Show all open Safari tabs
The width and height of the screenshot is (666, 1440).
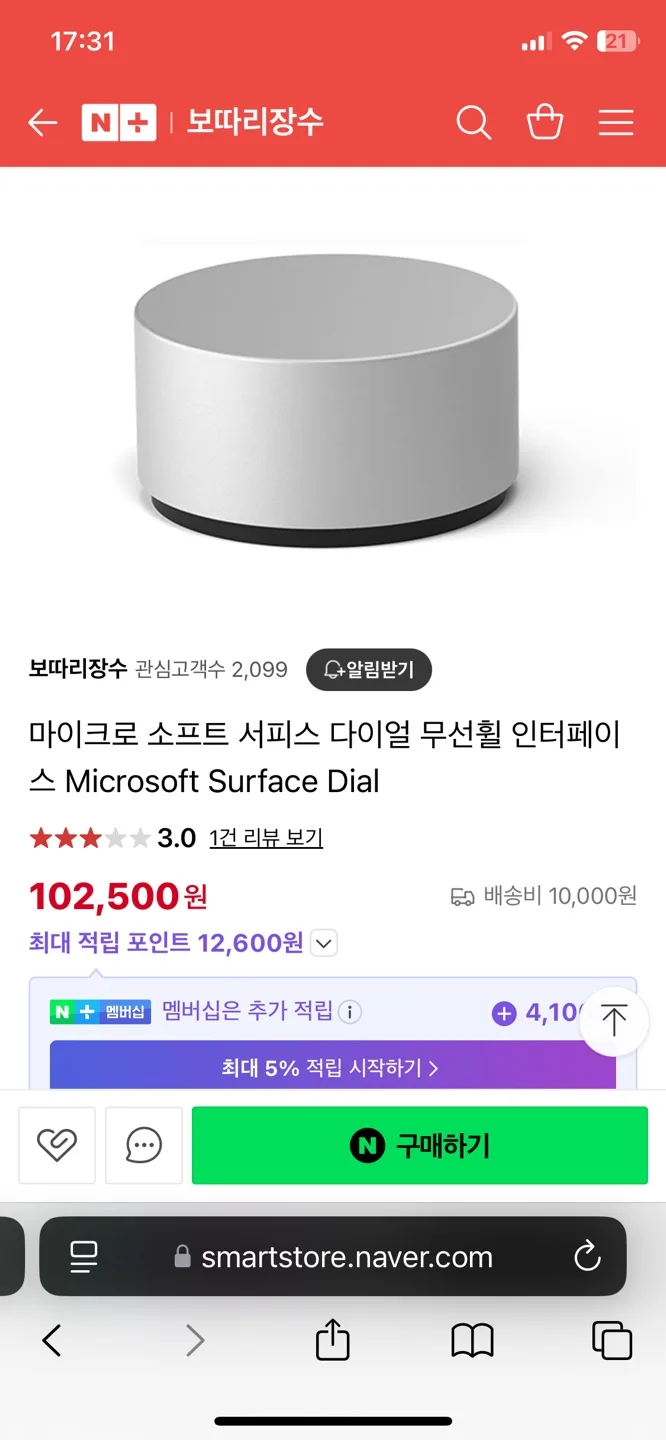[612, 1340]
